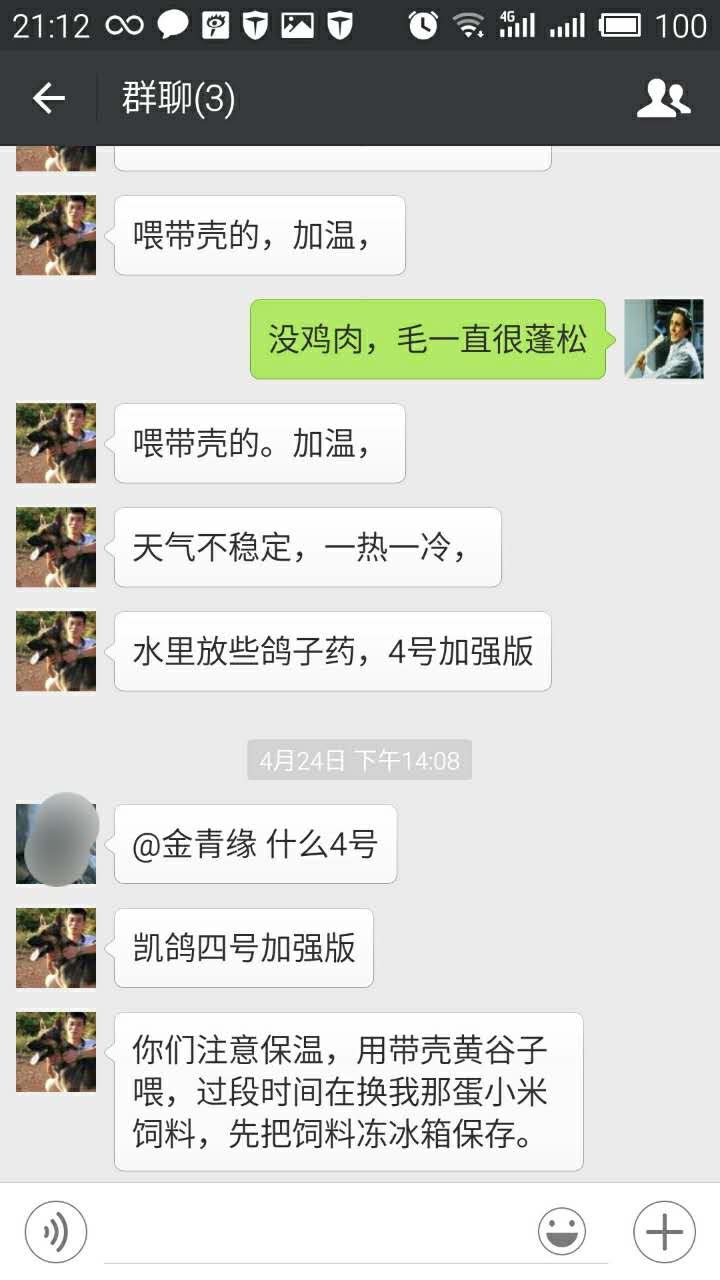
Task: Open the plus attachments menu
Action: point(664,1232)
